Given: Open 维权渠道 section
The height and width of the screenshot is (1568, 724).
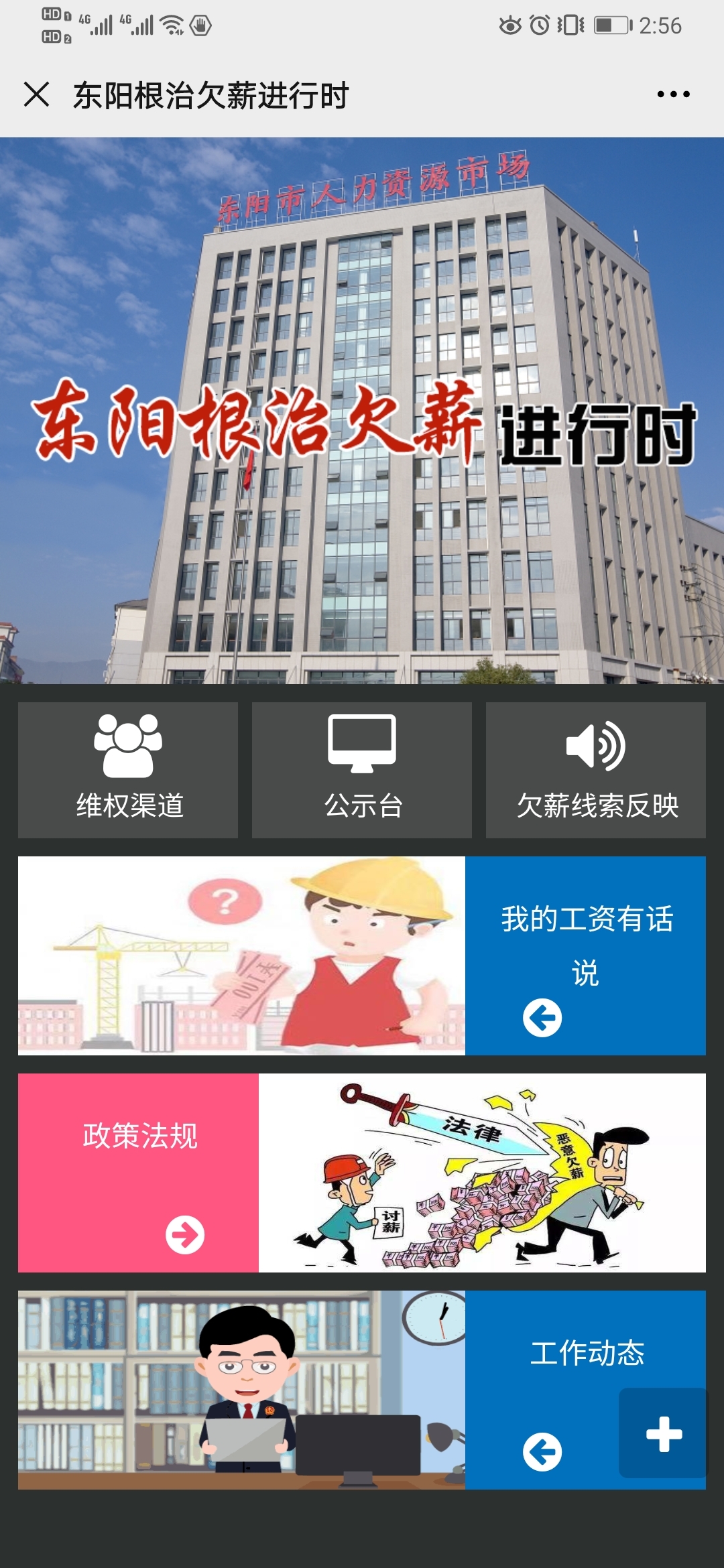Looking at the screenshot, I should point(128,770).
